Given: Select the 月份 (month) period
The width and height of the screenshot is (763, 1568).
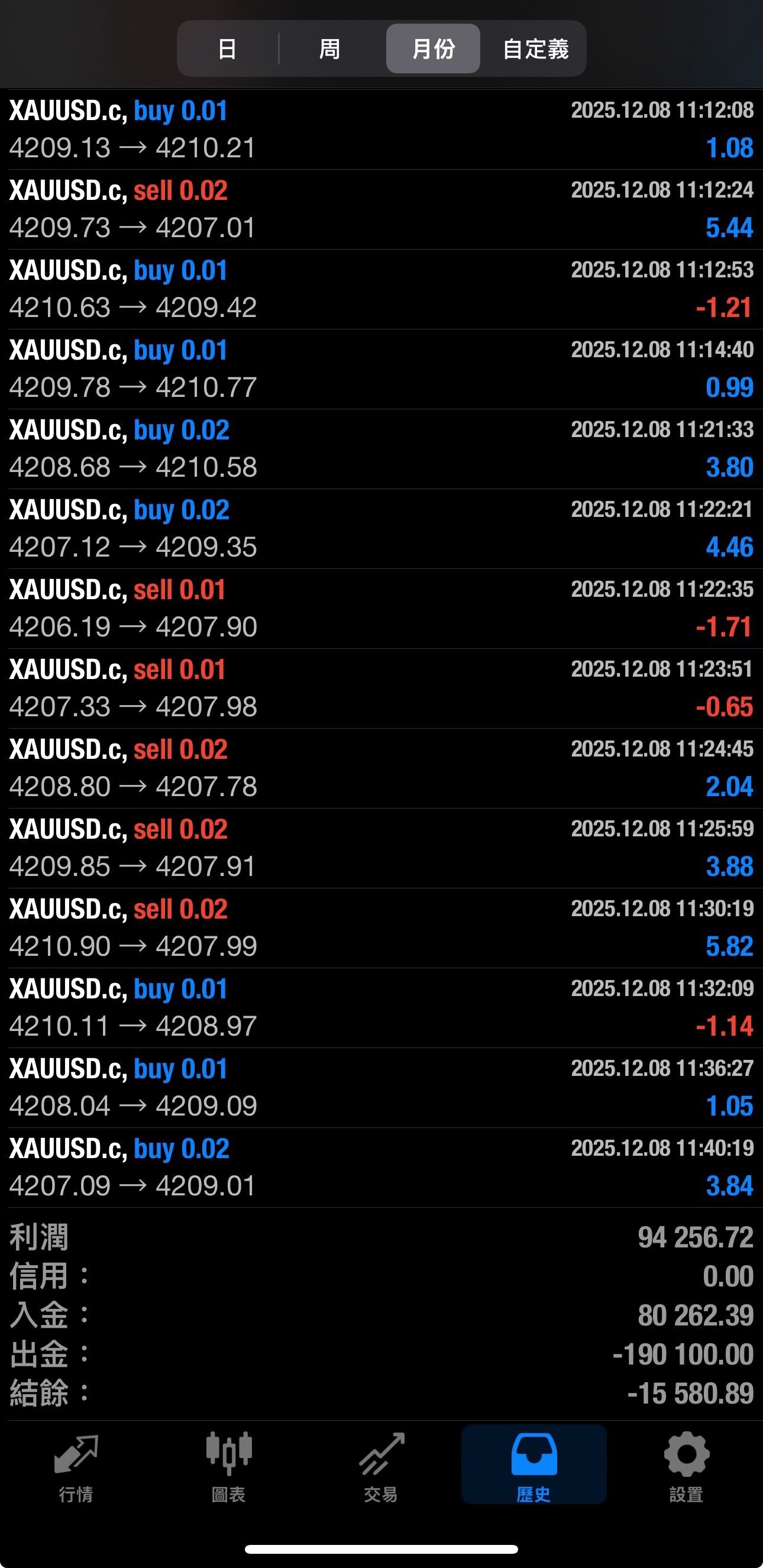Looking at the screenshot, I should pyautogui.click(x=432, y=49).
